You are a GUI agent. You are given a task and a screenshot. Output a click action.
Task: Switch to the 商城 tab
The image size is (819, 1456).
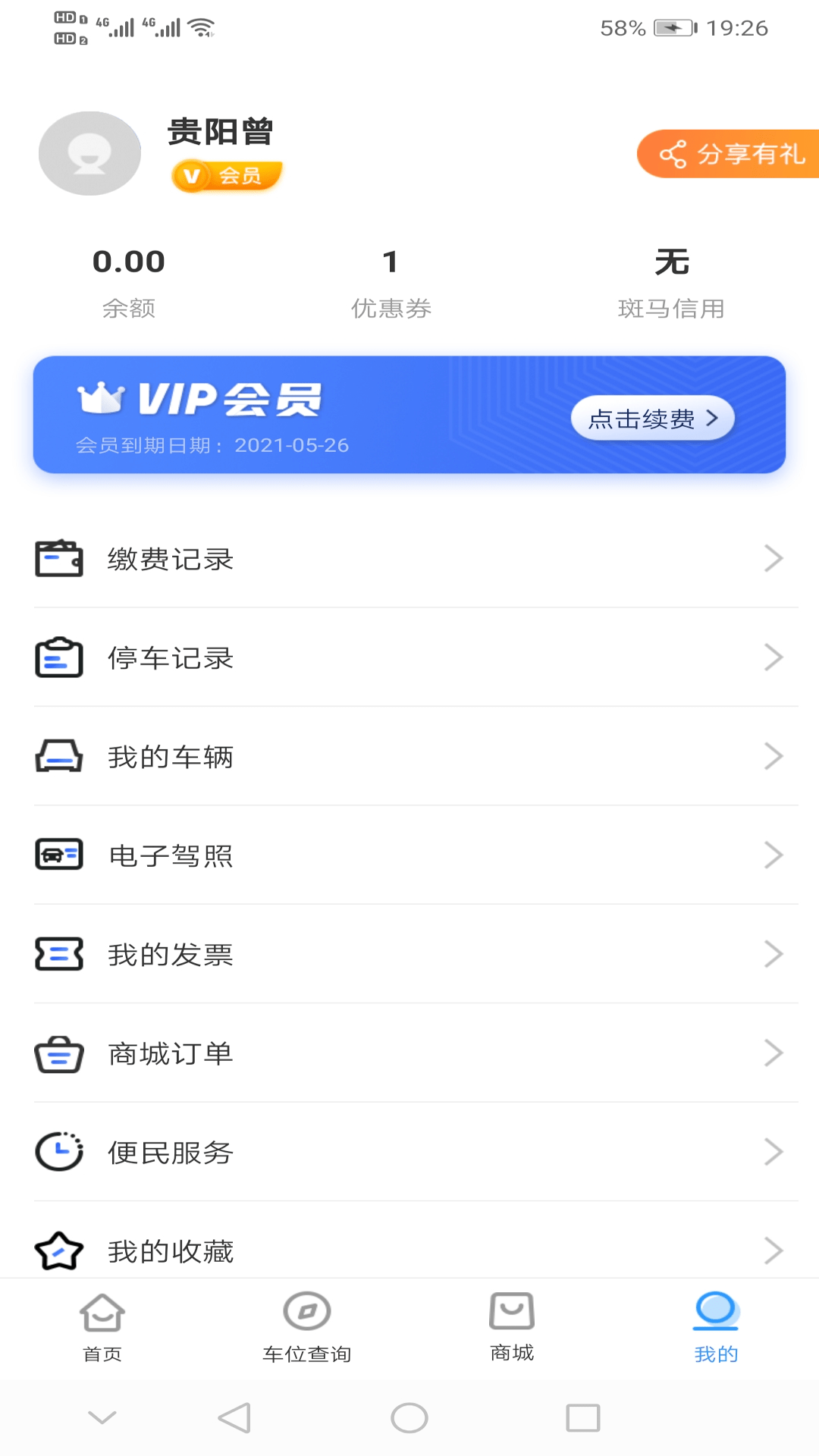point(512,1327)
